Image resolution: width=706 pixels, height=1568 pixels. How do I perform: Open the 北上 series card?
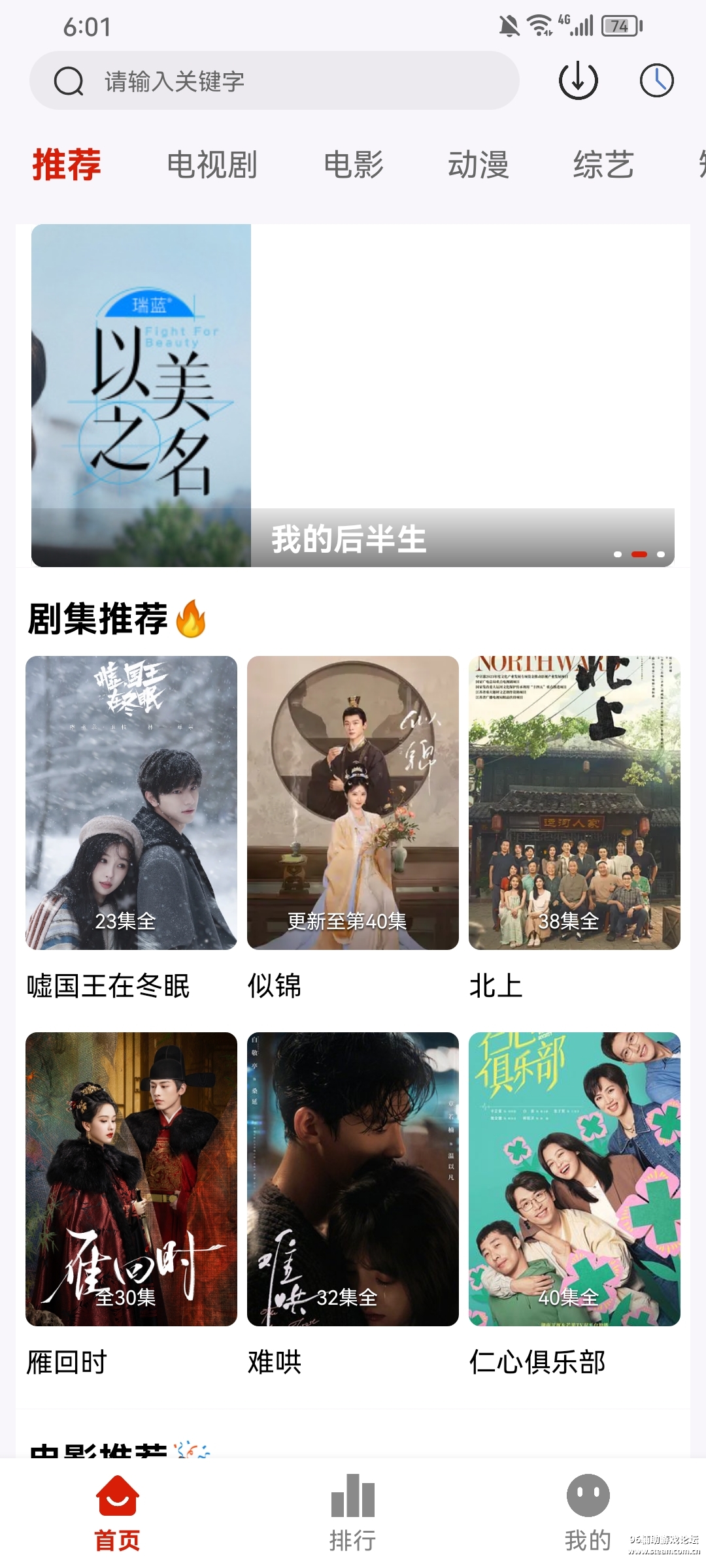coord(575,803)
